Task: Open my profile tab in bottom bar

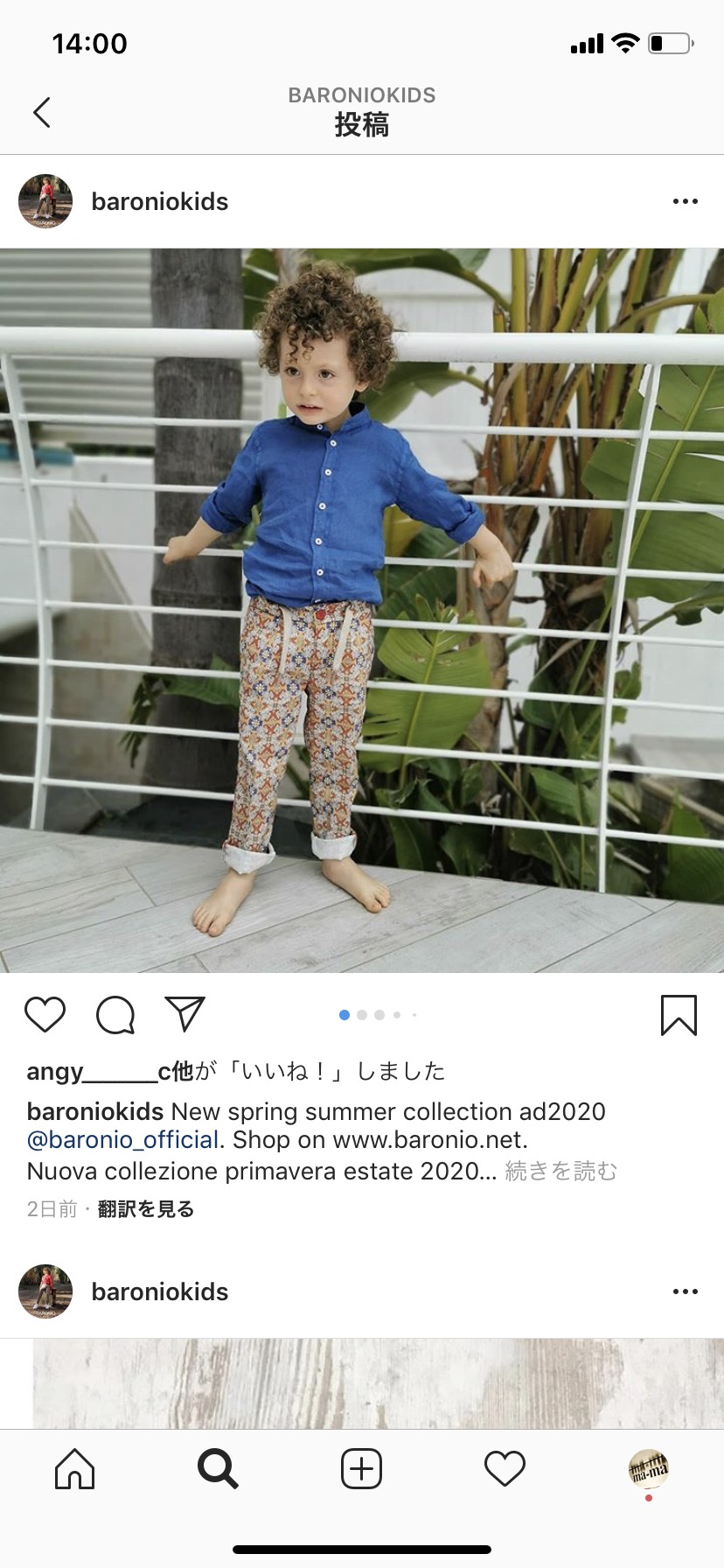Action: pos(649,1469)
